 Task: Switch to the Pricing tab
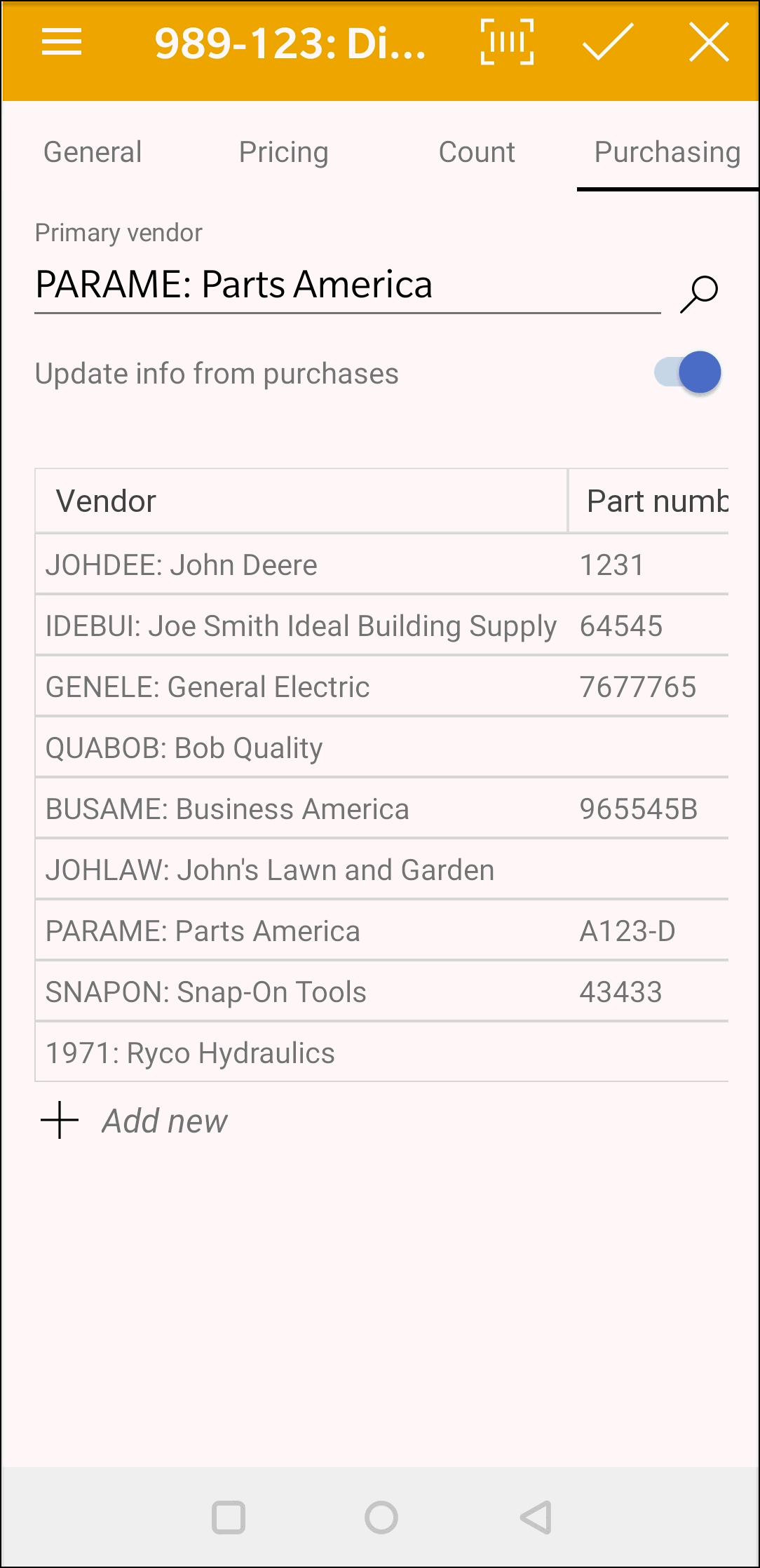click(283, 152)
